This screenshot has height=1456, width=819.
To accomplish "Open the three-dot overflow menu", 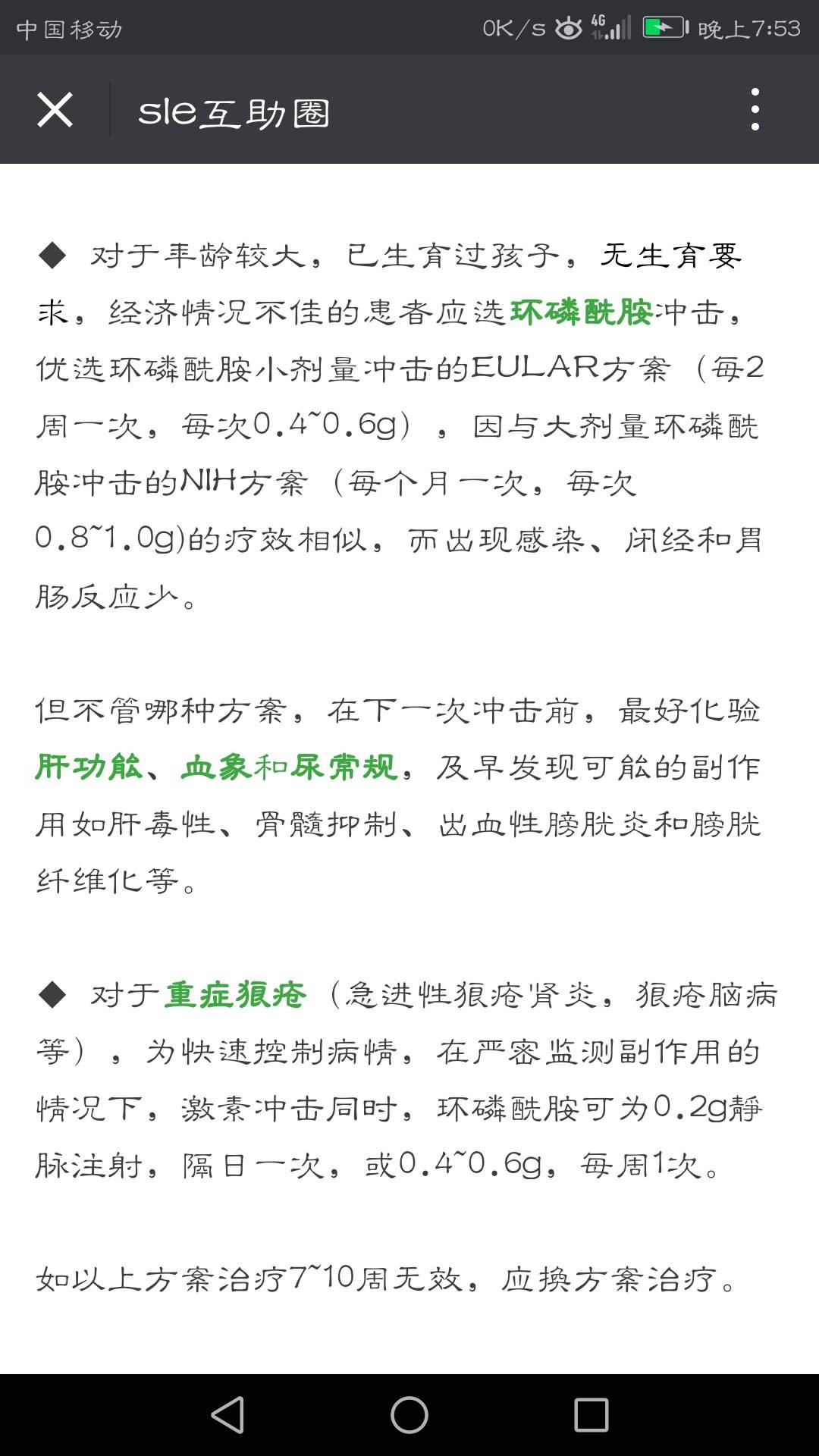I will [755, 110].
